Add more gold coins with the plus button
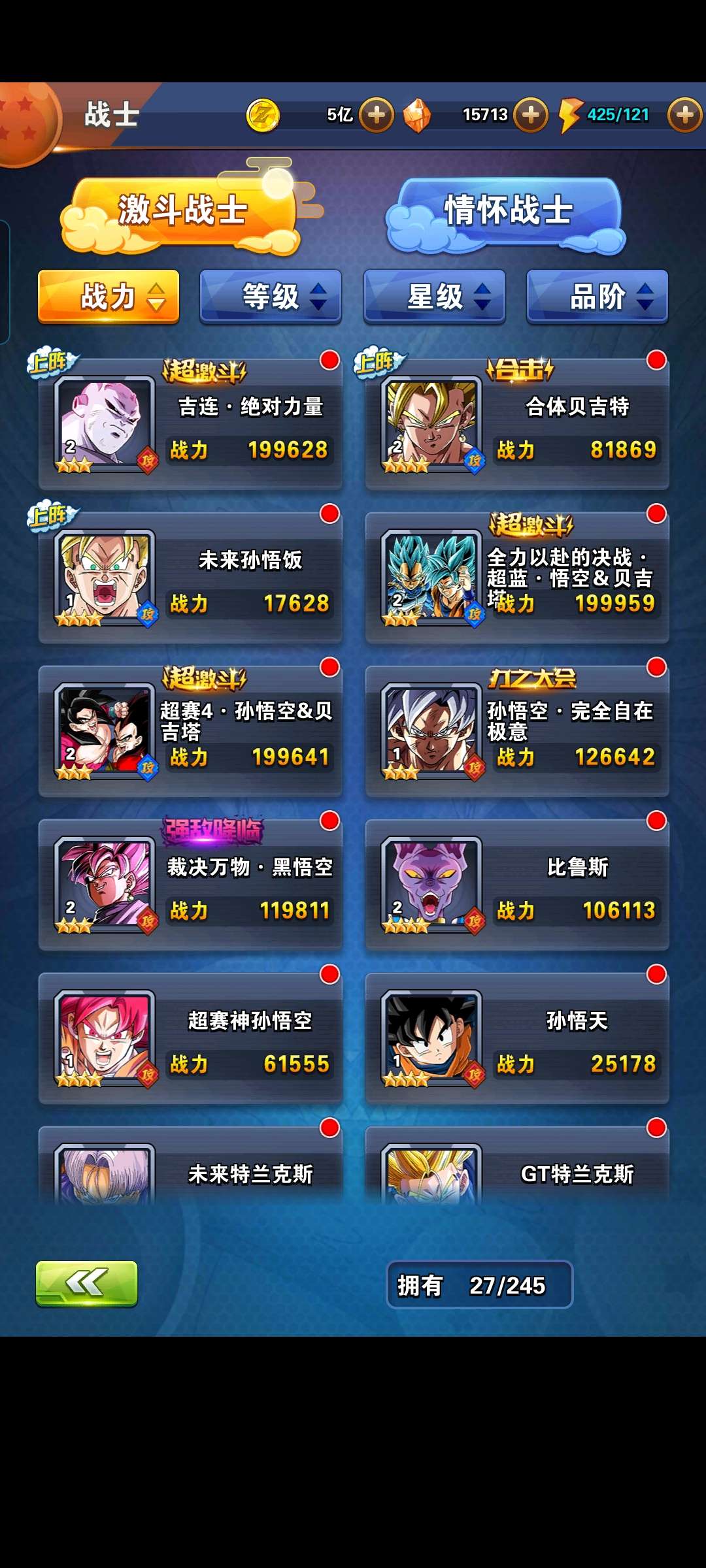This screenshot has height=1568, width=706. (x=377, y=115)
